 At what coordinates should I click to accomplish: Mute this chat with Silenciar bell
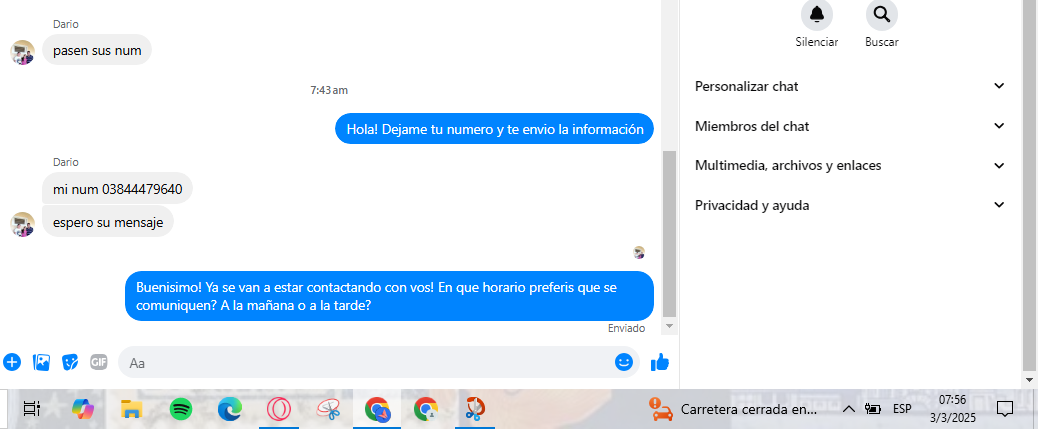pos(817,15)
